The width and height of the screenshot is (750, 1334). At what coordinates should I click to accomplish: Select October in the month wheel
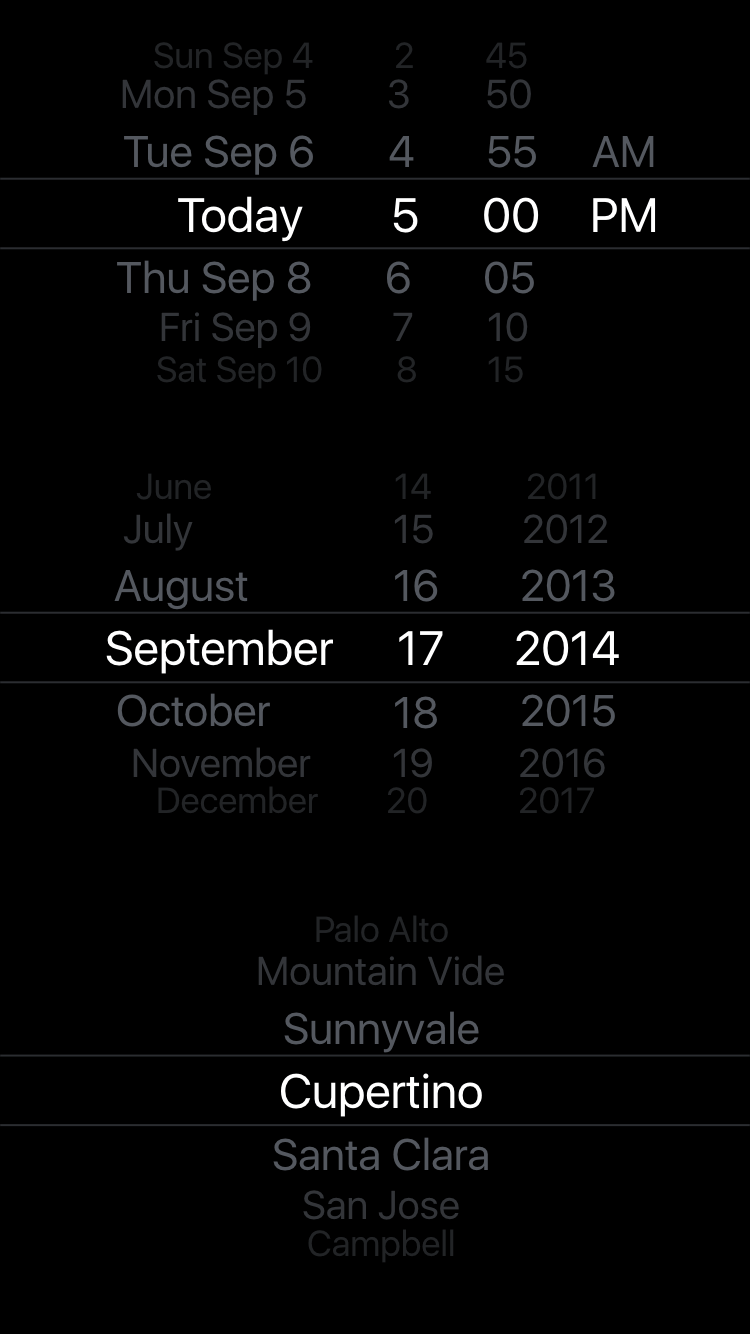193,712
